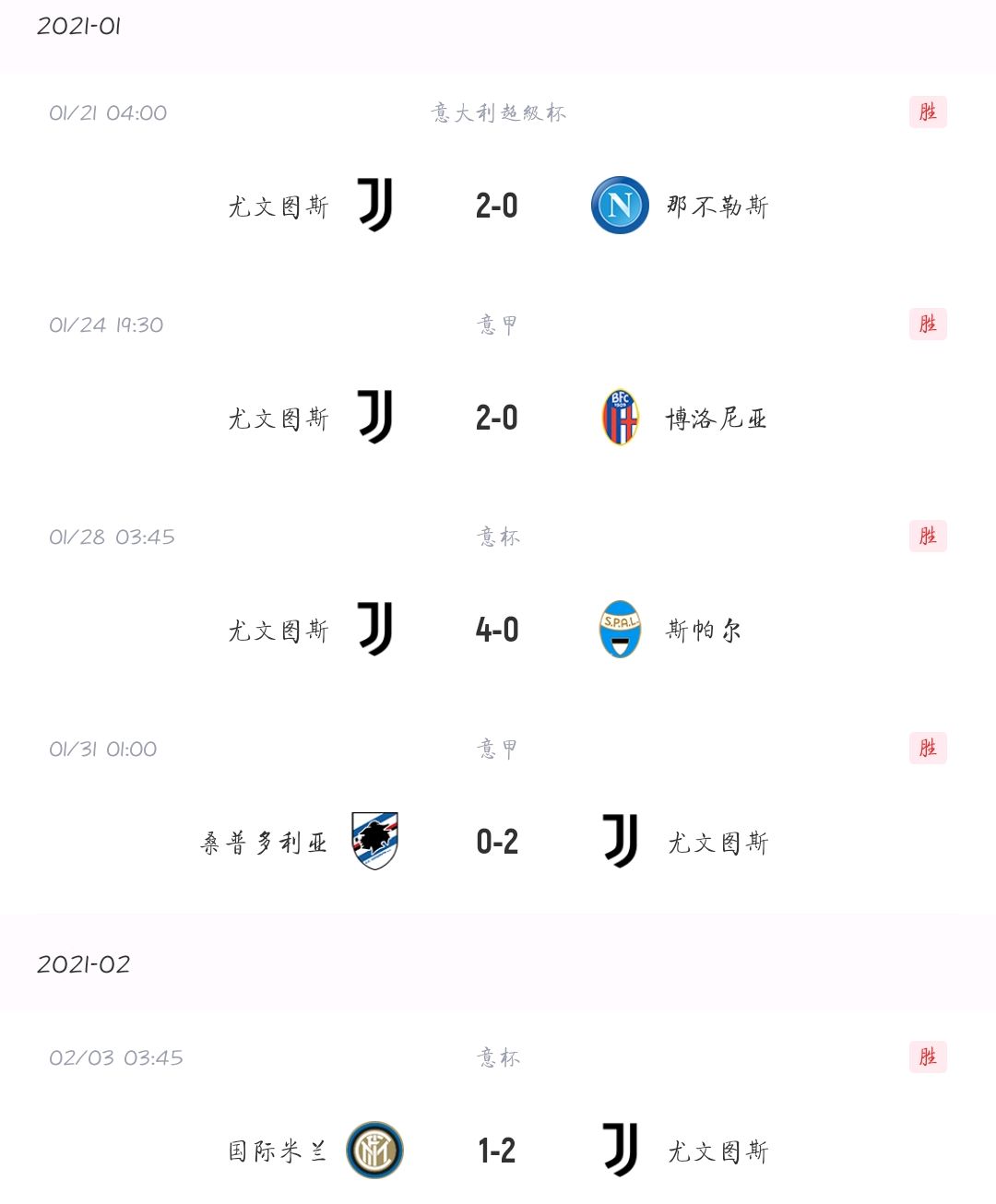Open the Juventus 4-0 SPAL cup match
This screenshot has height=1204, width=996.
tap(497, 630)
